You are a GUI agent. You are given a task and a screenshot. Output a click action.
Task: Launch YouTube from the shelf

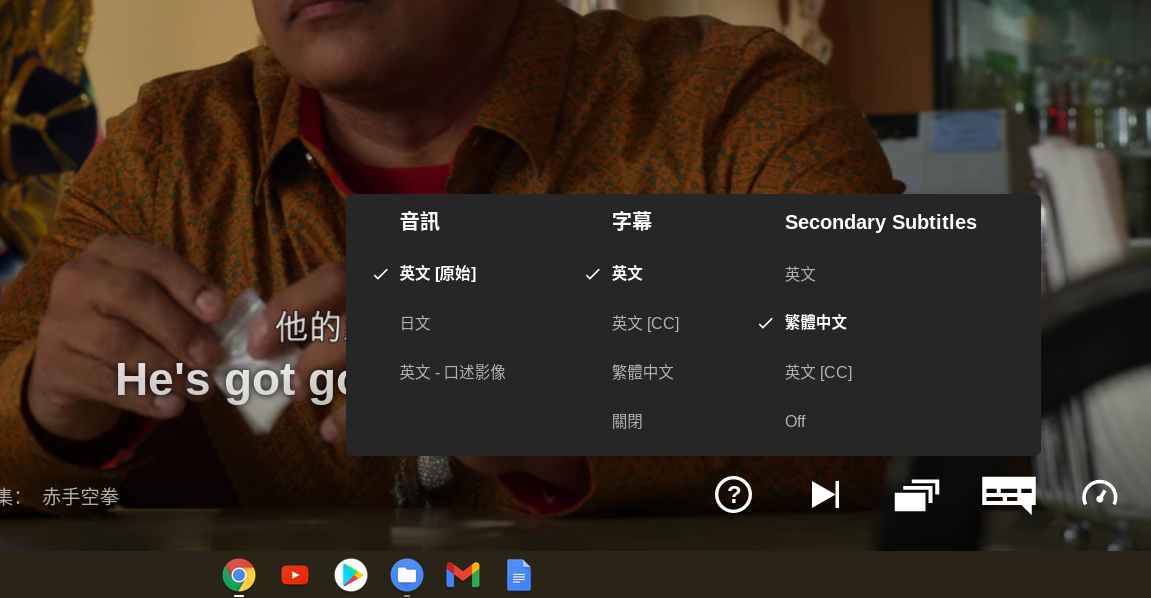pyautogui.click(x=295, y=575)
